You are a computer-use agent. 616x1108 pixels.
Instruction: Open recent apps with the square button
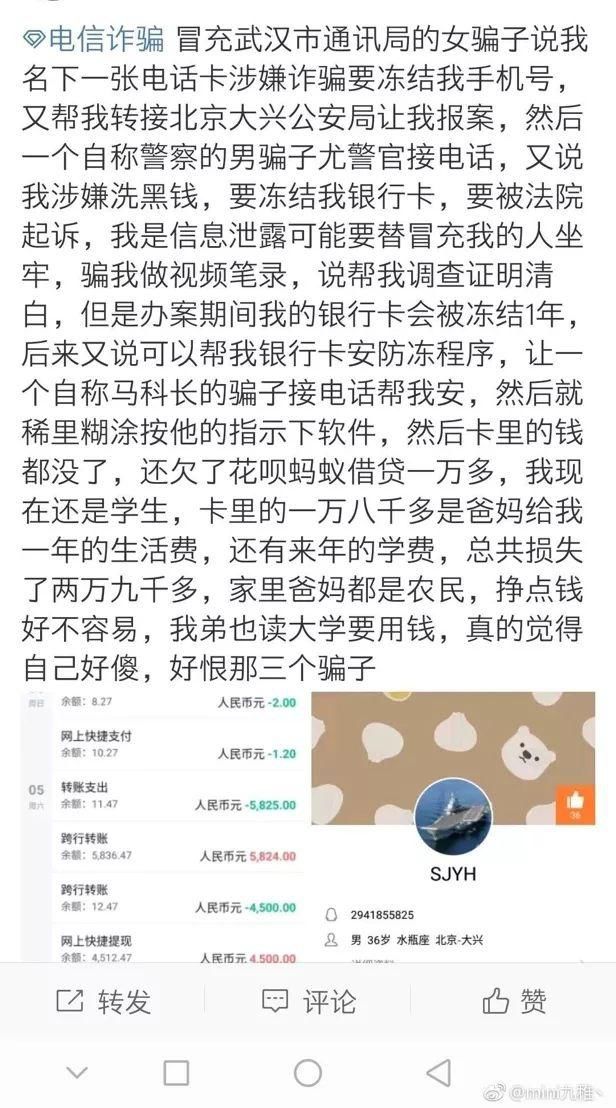tap(176, 1073)
